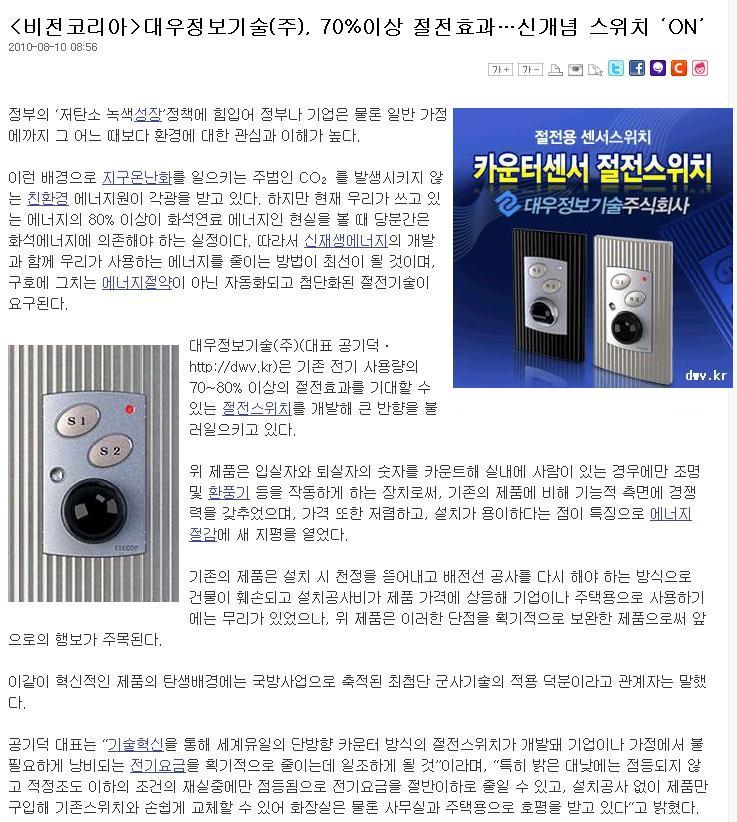Share article on Facebook
Image resolution: width=737 pixels, height=822 pixels.
click(637, 69)
